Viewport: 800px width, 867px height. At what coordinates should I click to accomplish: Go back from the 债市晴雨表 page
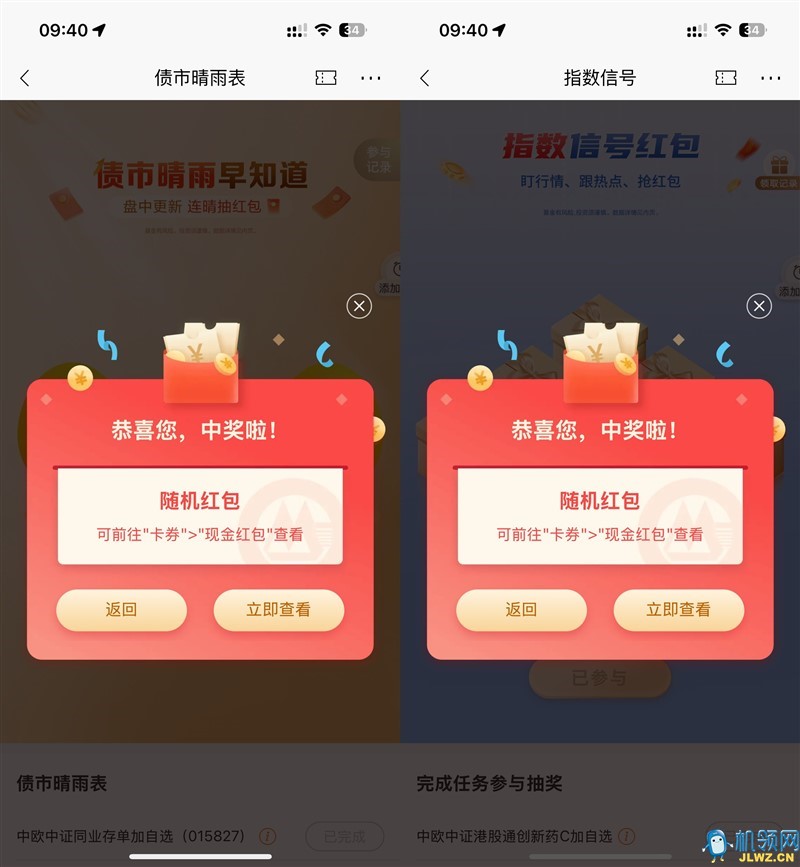pos(25,78)
